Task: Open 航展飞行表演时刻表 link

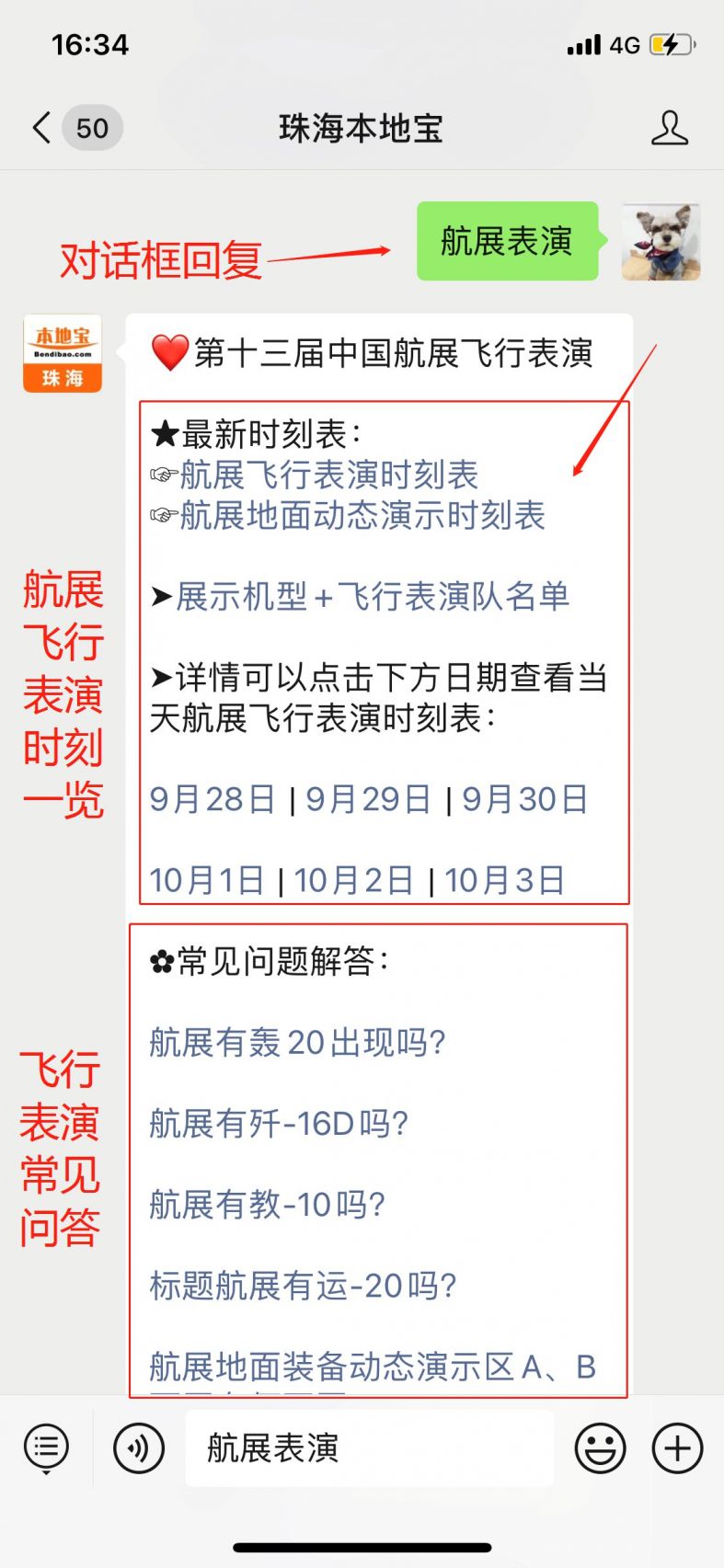Action: [x=328, y=475]
